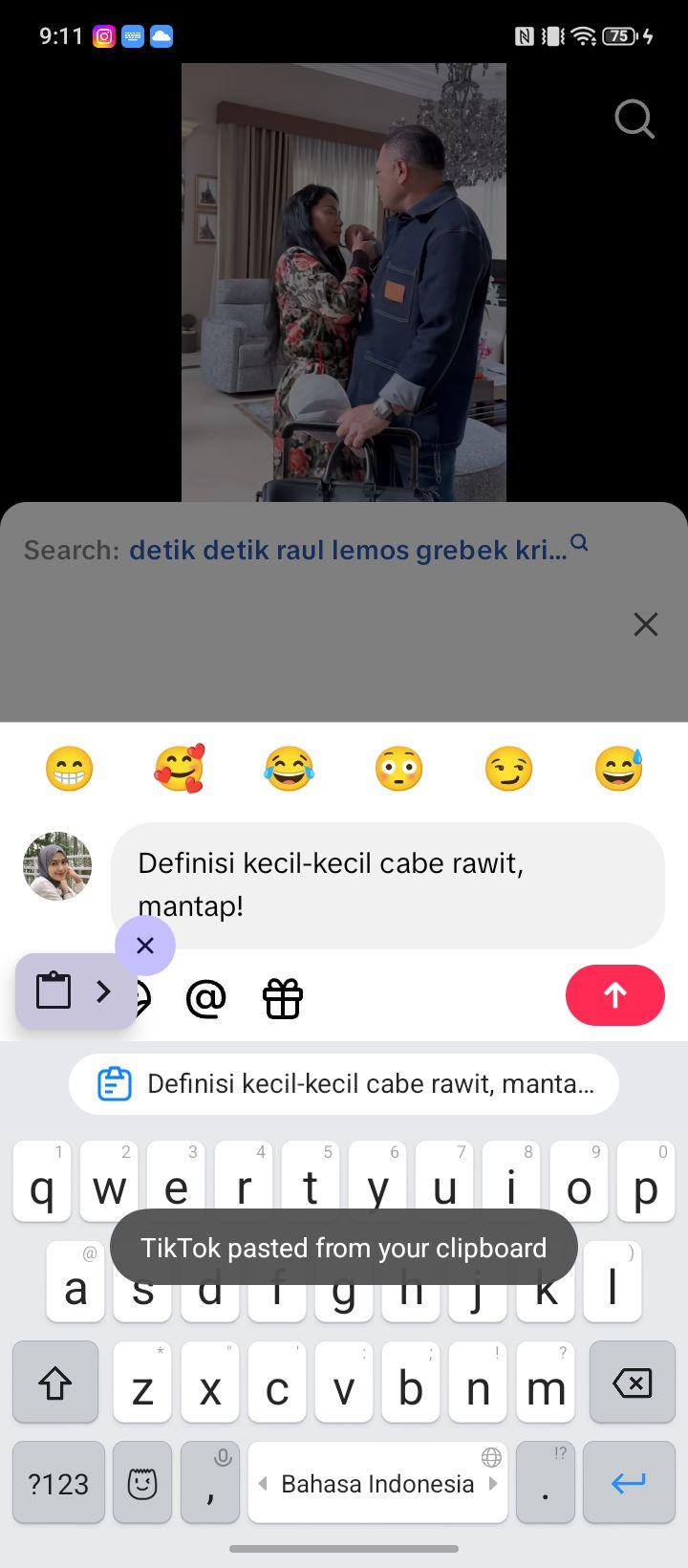Open the gift icon
Screen dimensions: 688x1568
[x=283, y=998]
